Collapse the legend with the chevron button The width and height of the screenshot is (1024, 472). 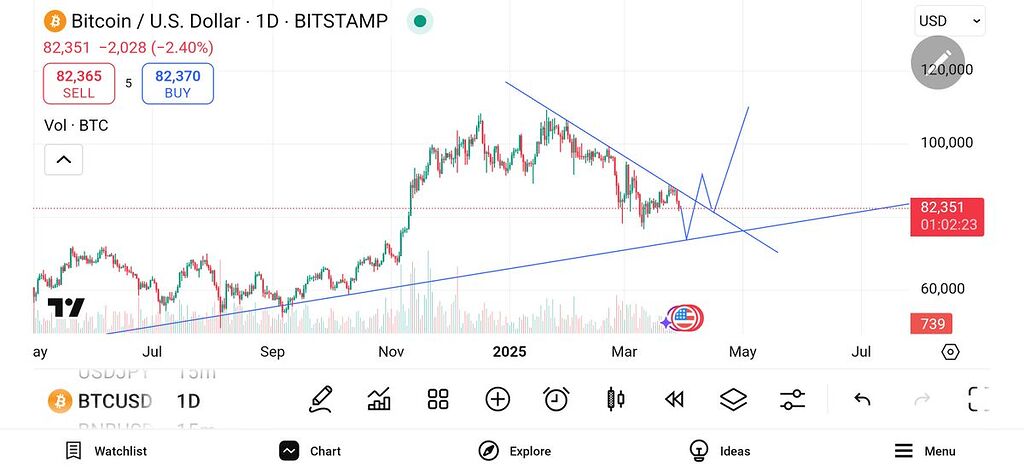[x=63, y=159]
